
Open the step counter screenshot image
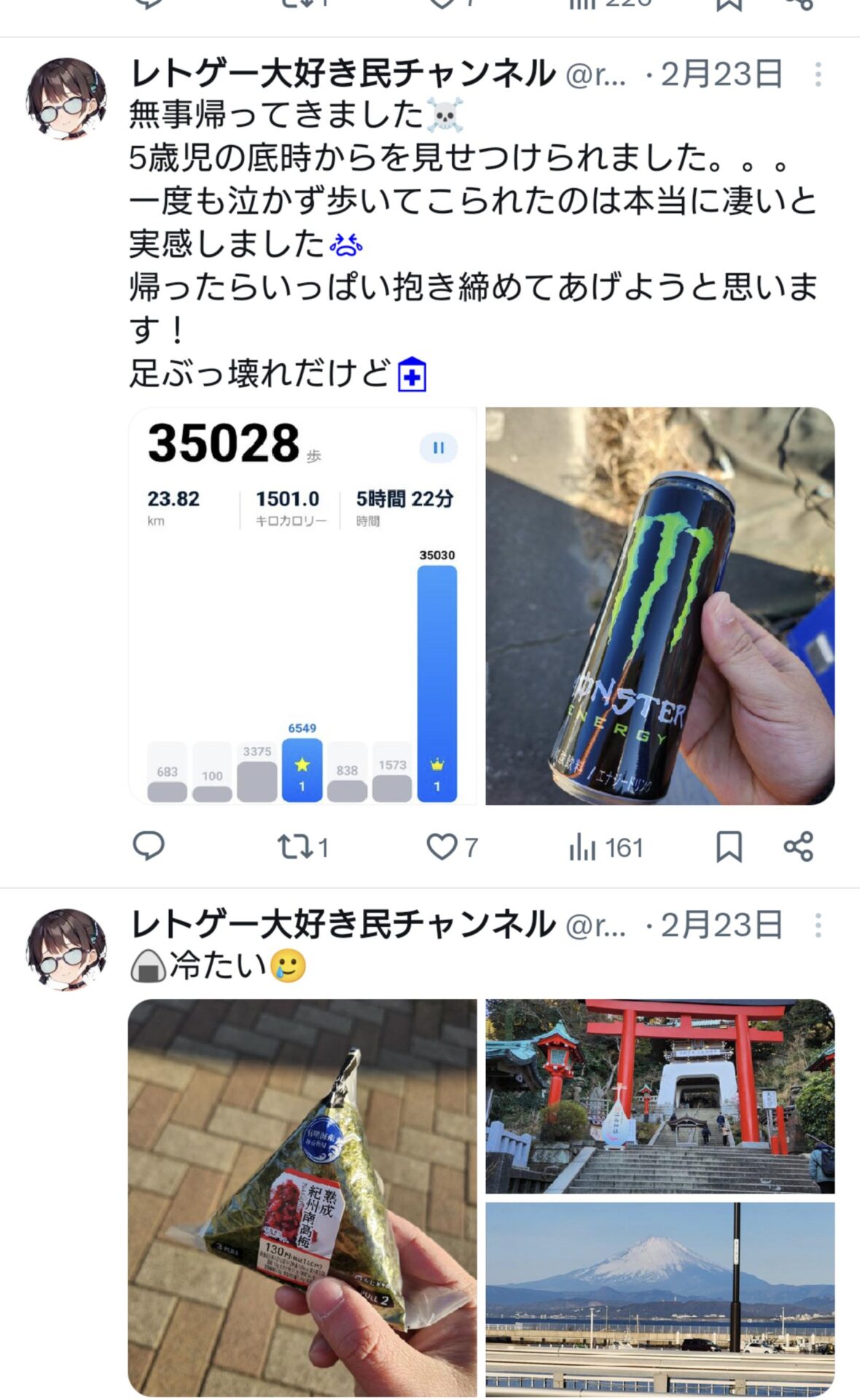tap(302, 606)
